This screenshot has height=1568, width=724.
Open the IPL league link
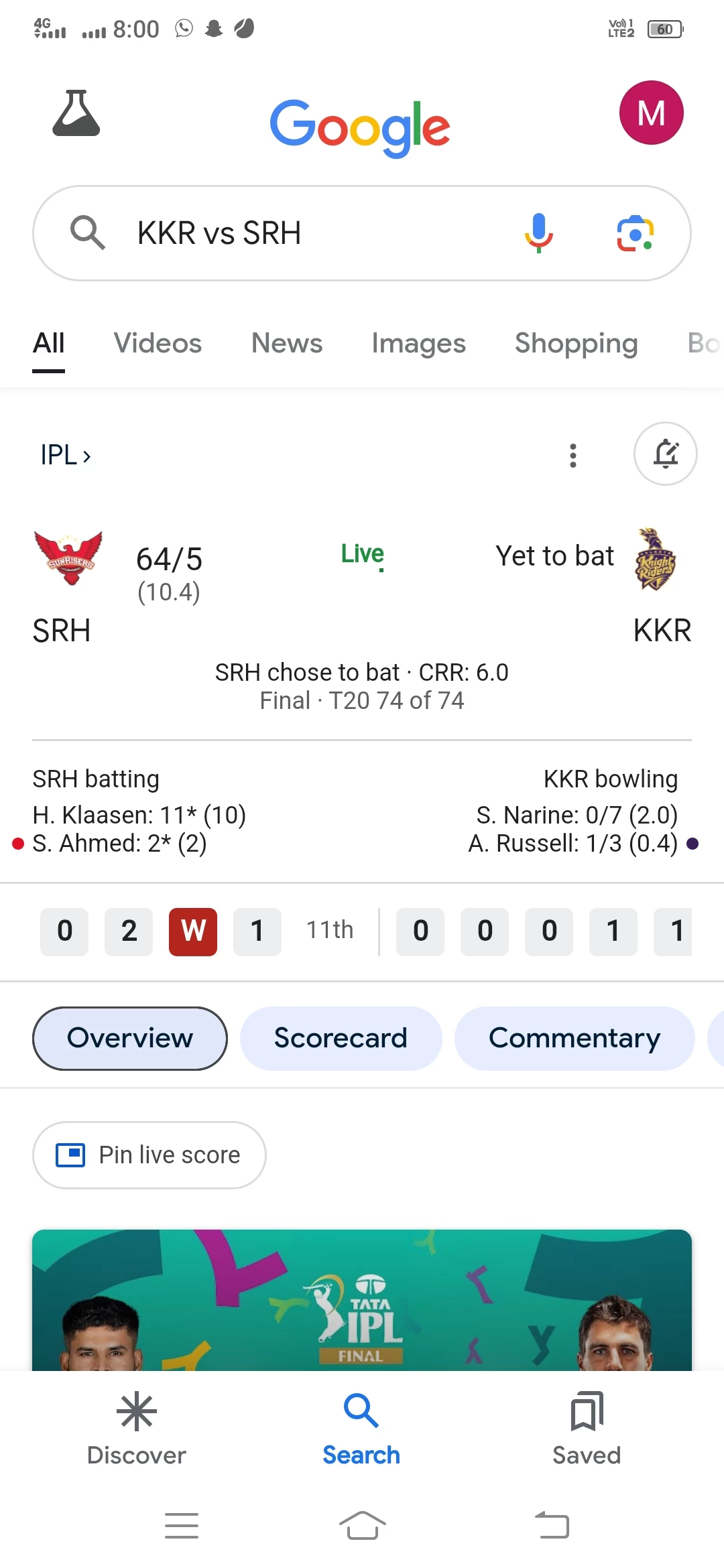65,455
